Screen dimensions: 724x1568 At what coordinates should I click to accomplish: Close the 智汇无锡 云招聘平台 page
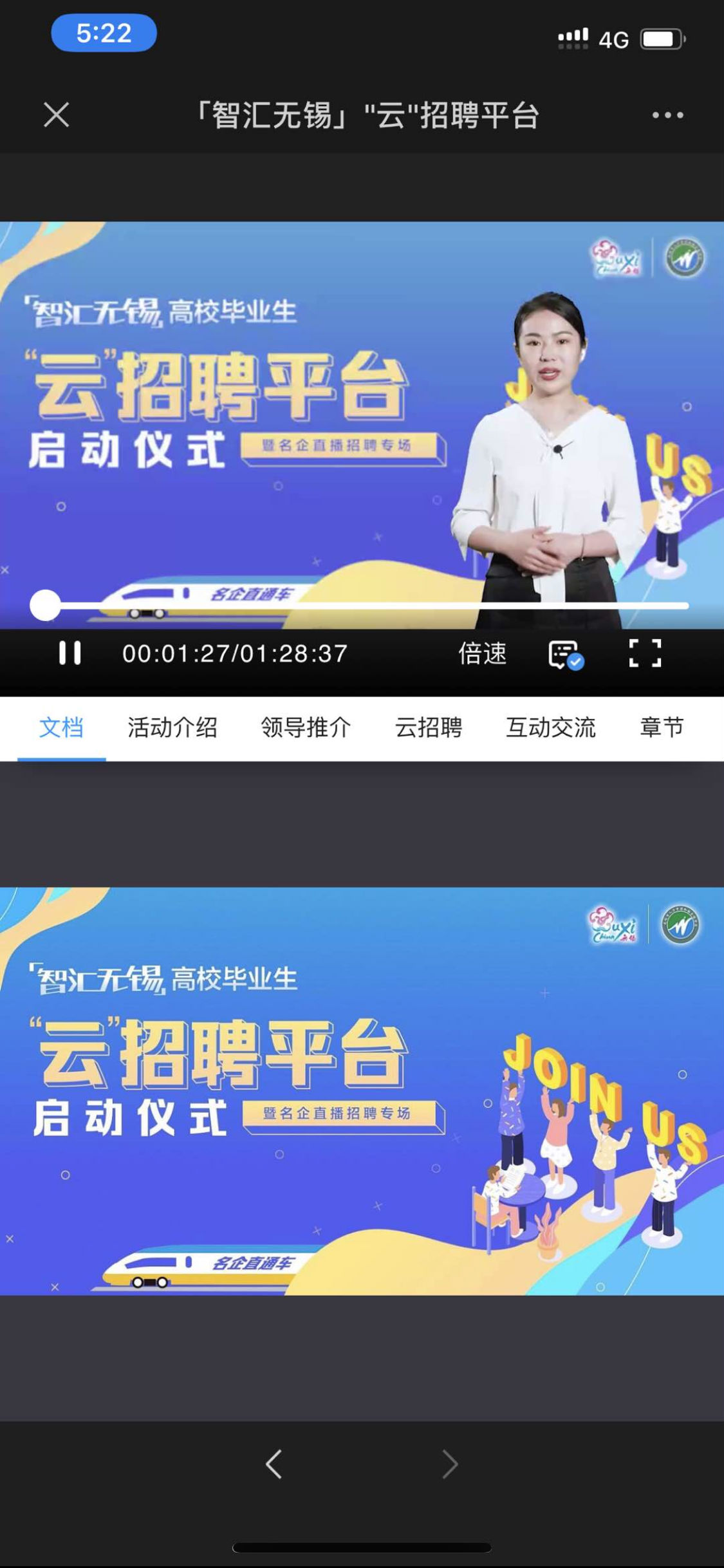click(57, 115)
